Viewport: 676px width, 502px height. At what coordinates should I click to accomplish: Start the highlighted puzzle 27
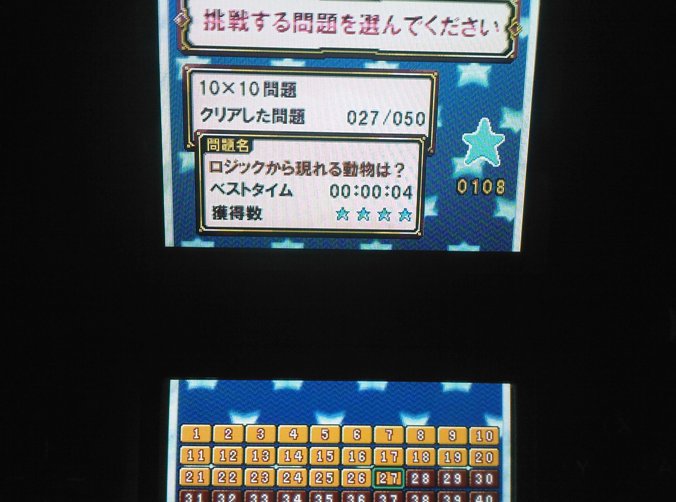[x=388, y=478]
